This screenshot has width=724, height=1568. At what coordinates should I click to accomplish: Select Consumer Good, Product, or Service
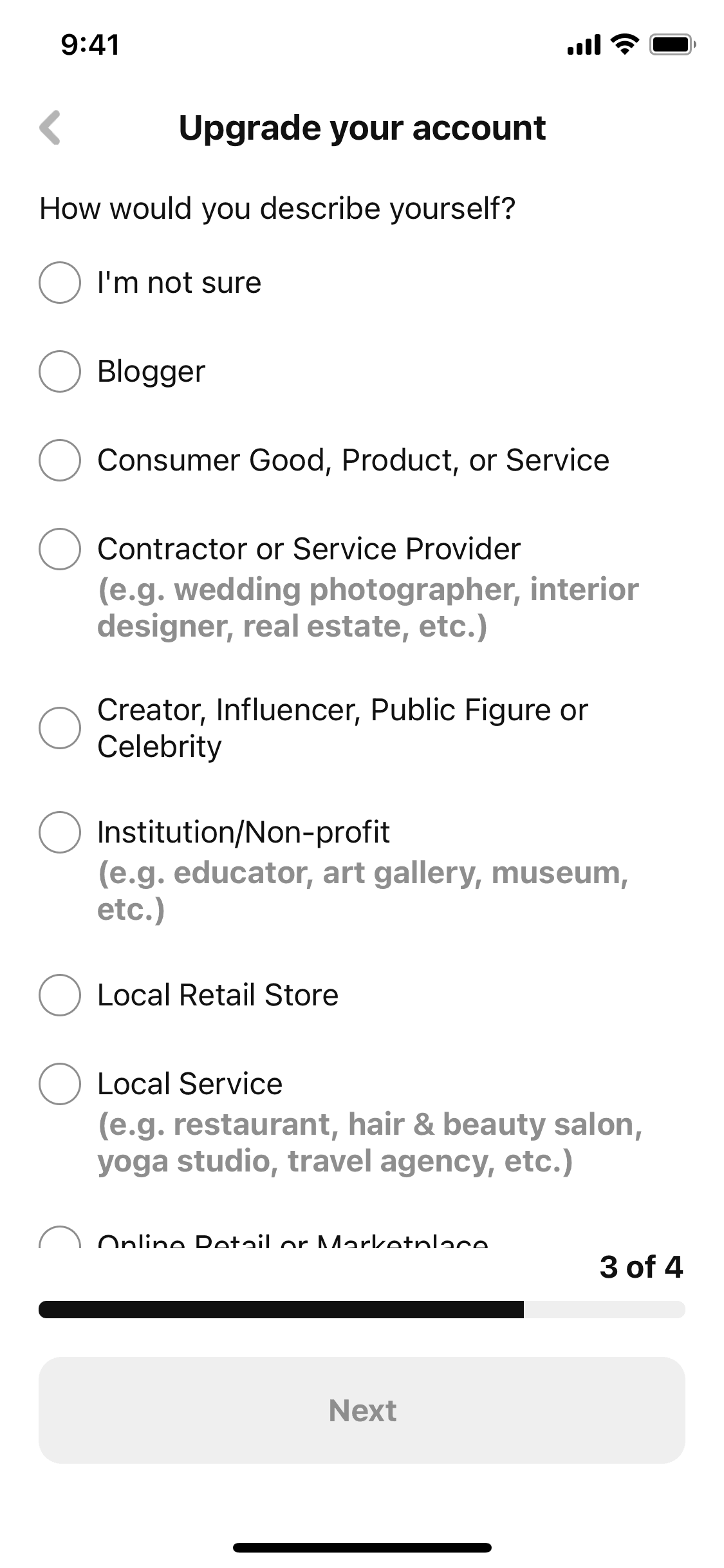coord(60,460)
